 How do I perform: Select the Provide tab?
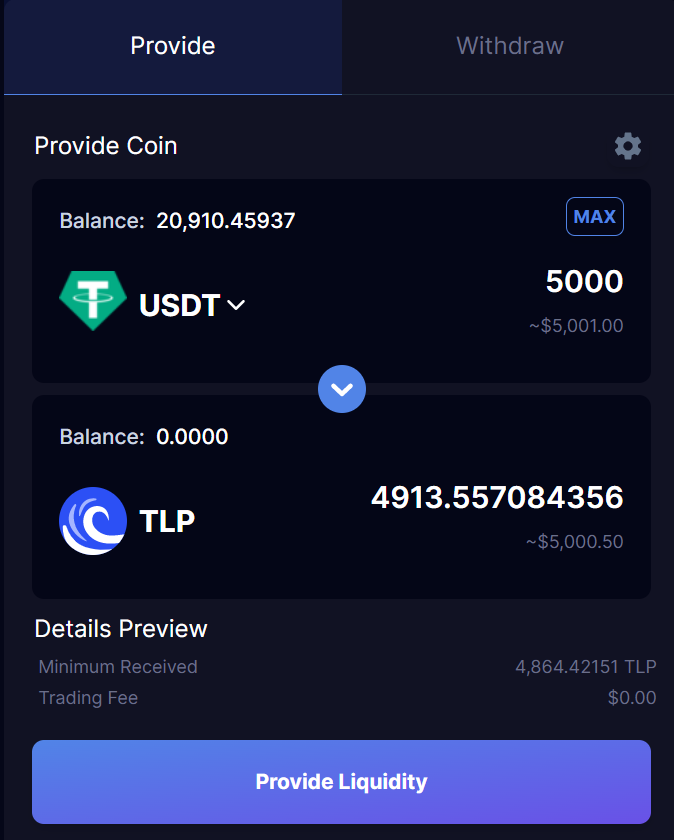coord(173,46)
